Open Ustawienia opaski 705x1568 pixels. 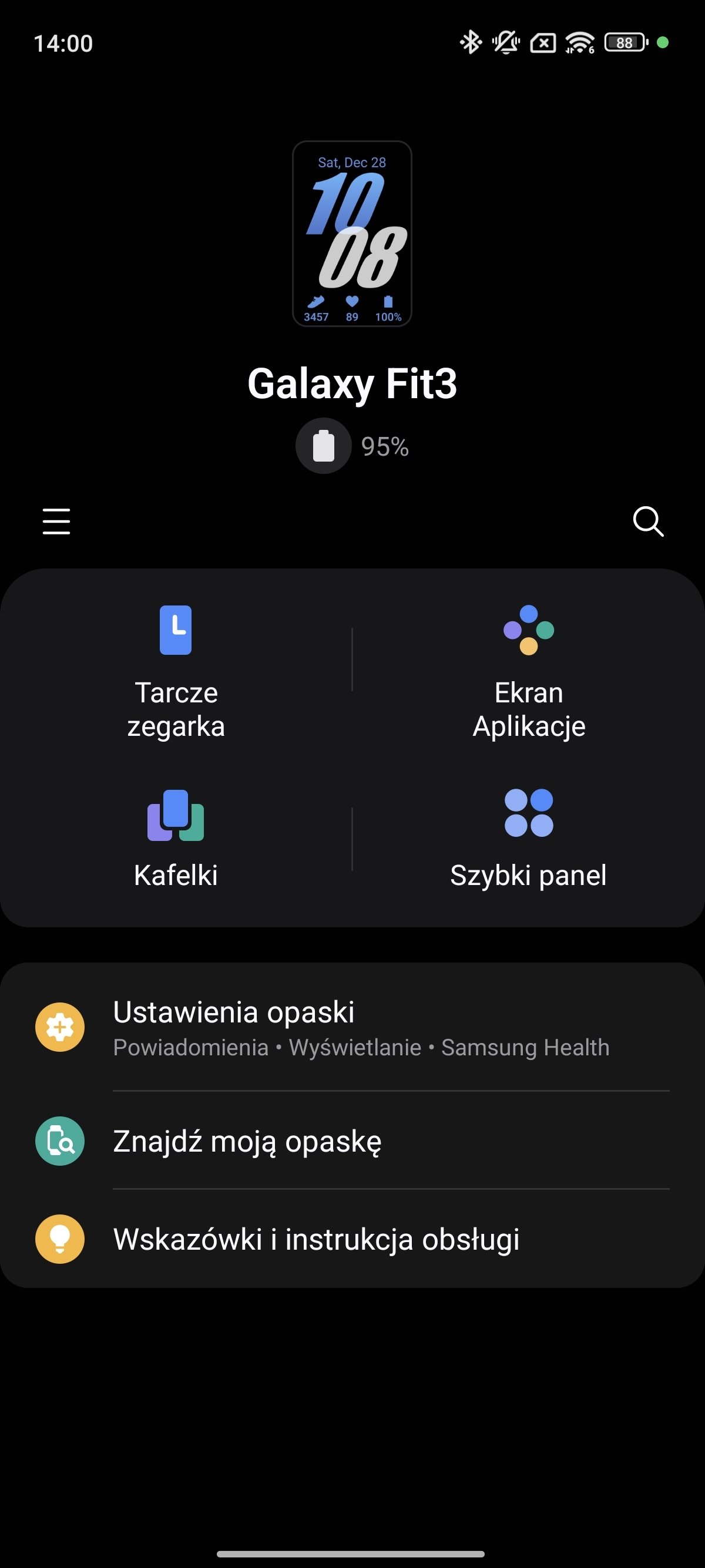(x=352, y=1028)
